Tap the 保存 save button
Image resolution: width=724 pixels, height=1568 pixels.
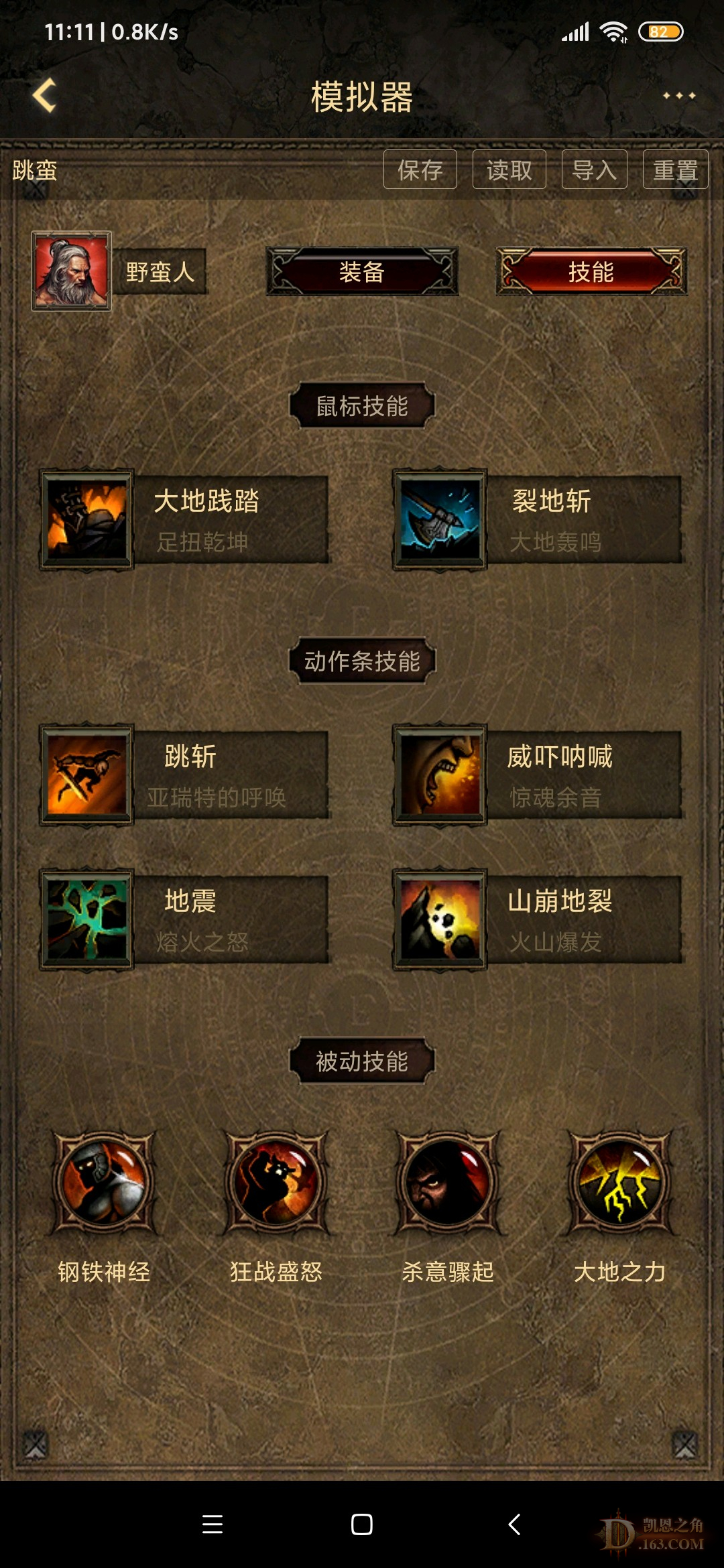tap(420, 170)
